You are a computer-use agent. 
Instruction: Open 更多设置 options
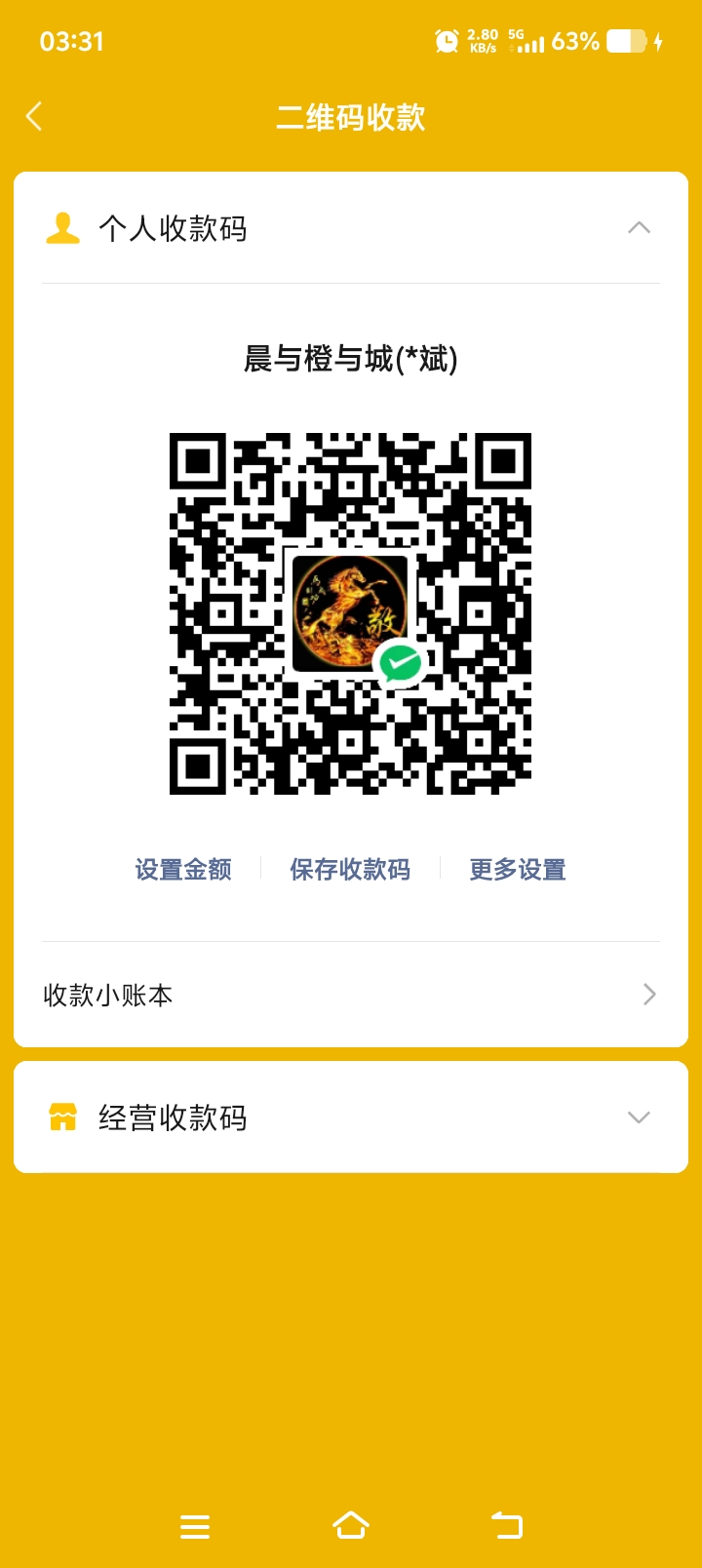[x=518, y=869]
